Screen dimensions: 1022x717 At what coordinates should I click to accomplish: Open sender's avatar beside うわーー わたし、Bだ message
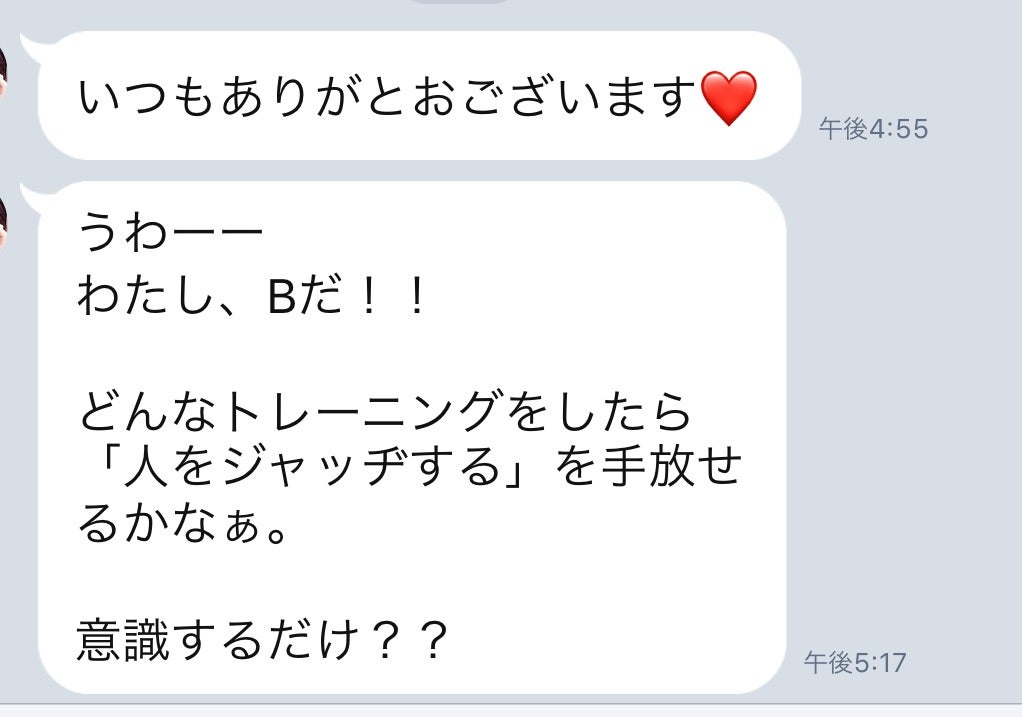(x=5, y=224)
